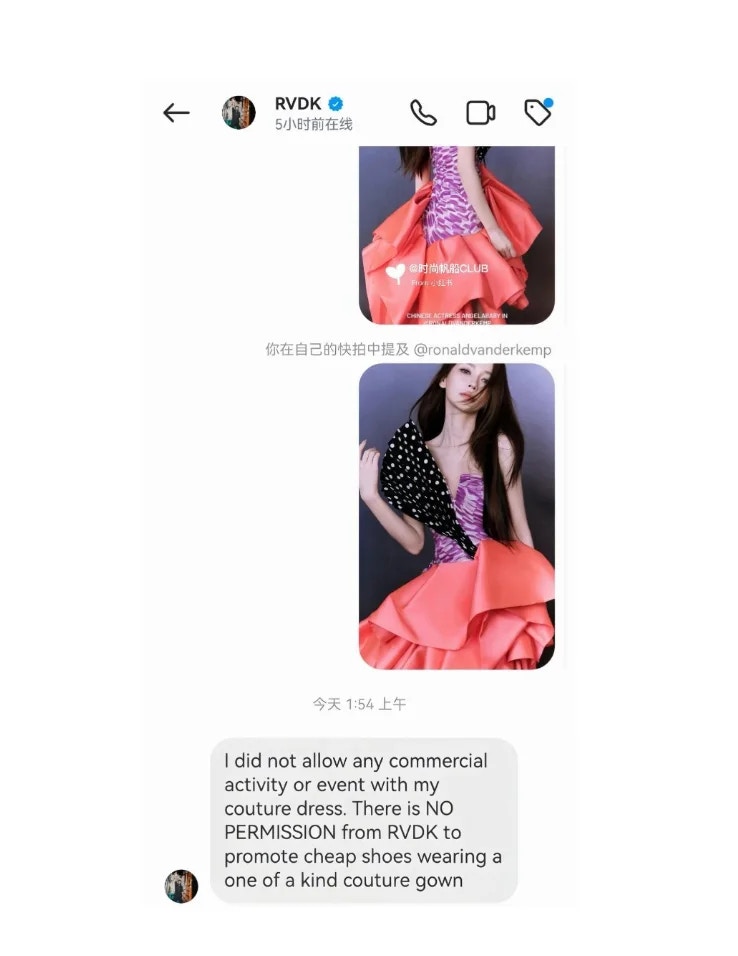This screenshot has width=738, height=956.
Task: Tap the @ronaldvanderkemp mention link
Action: (x=482, y=350)
